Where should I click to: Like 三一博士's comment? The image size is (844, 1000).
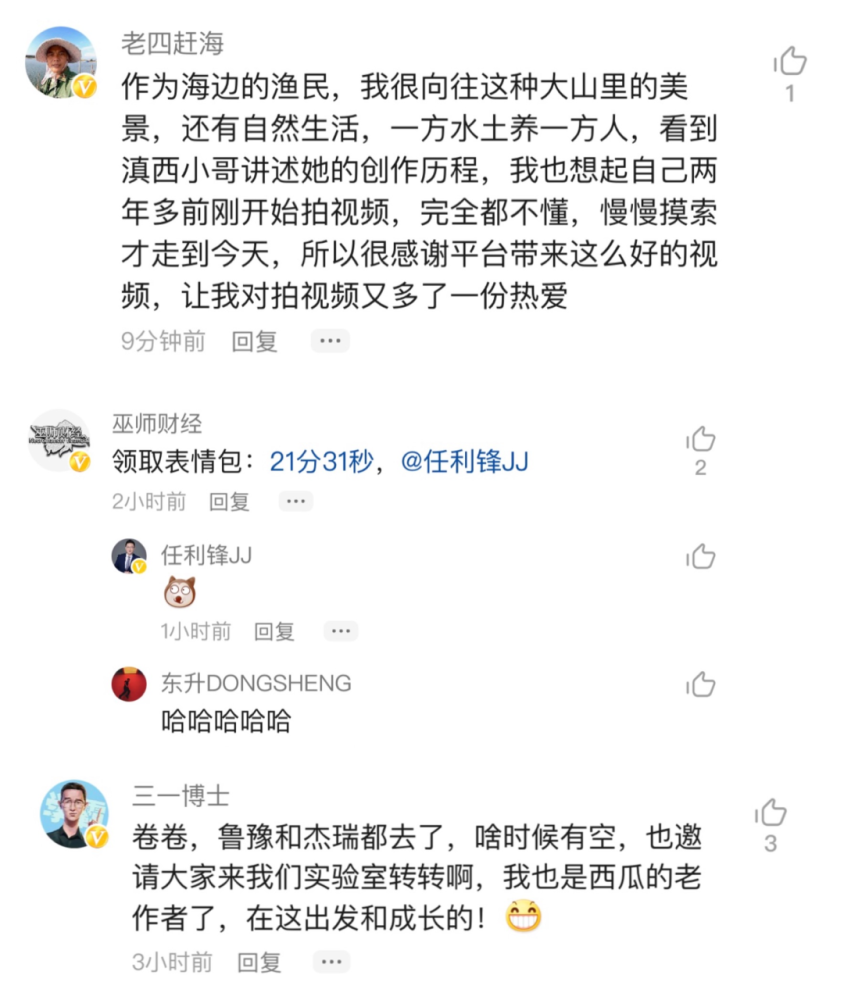click(770, 812)
